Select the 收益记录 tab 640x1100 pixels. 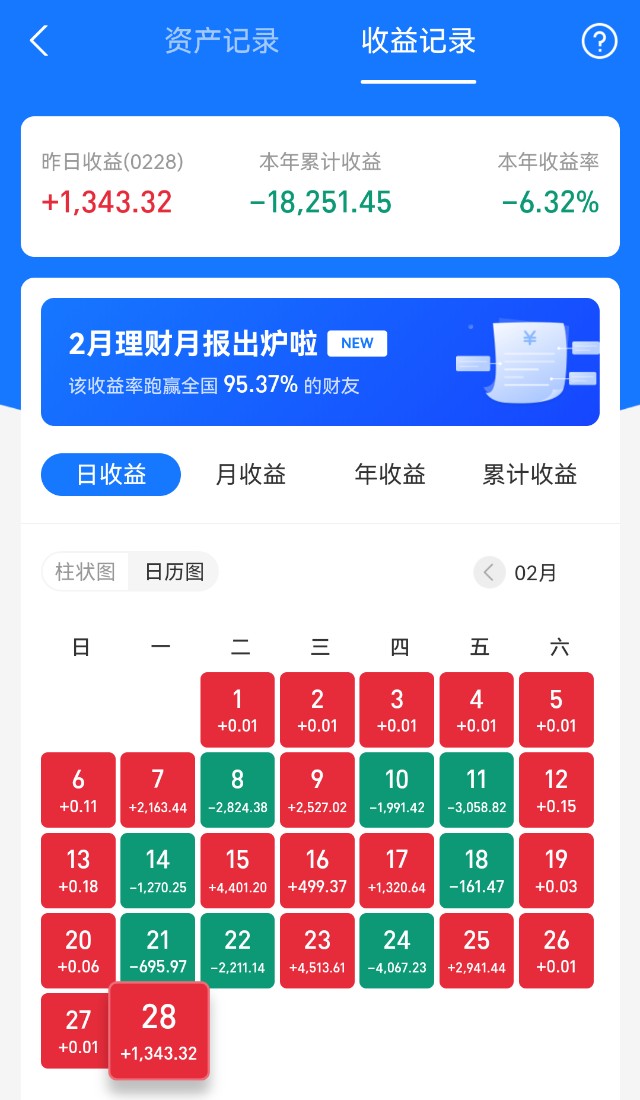click(418, 42)
